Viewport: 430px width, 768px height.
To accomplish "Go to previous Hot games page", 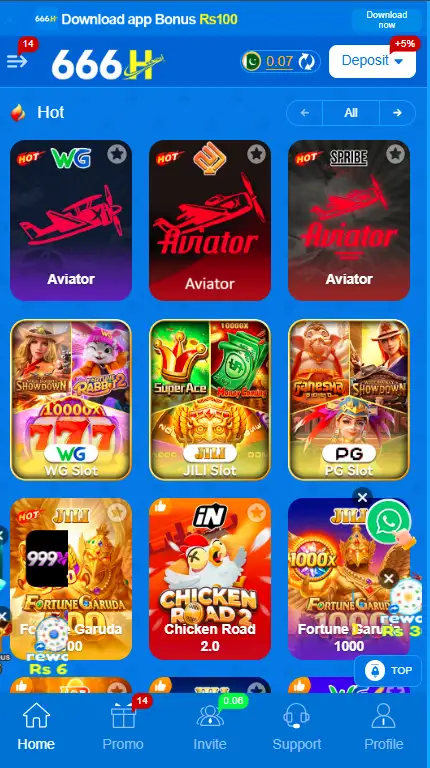I will coord(305,113).
